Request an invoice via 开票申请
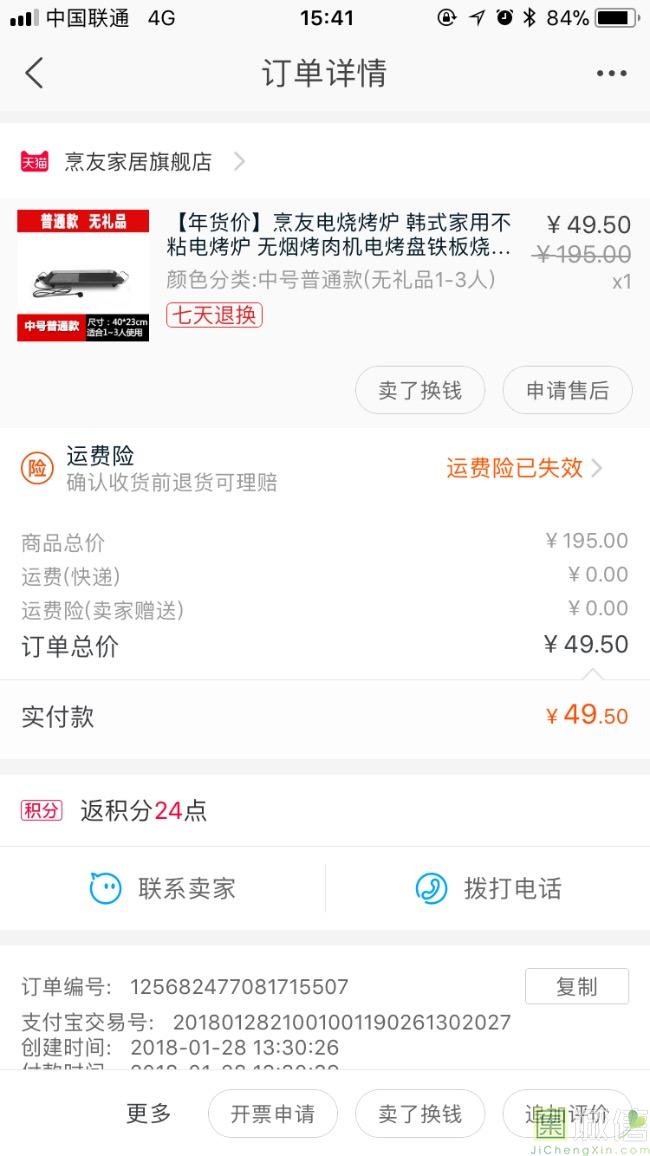This screenshot has width=650, height=1156. [x=272, y=1113]
